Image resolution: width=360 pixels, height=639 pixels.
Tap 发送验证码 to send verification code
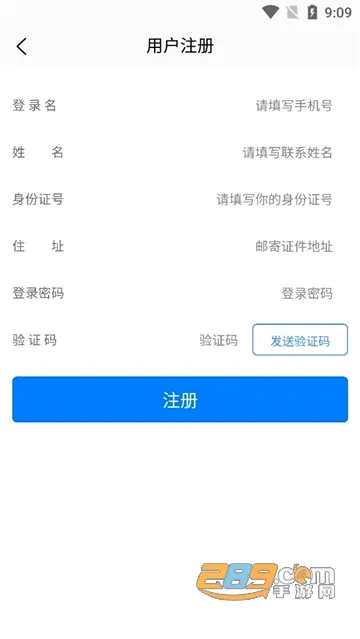300,340
